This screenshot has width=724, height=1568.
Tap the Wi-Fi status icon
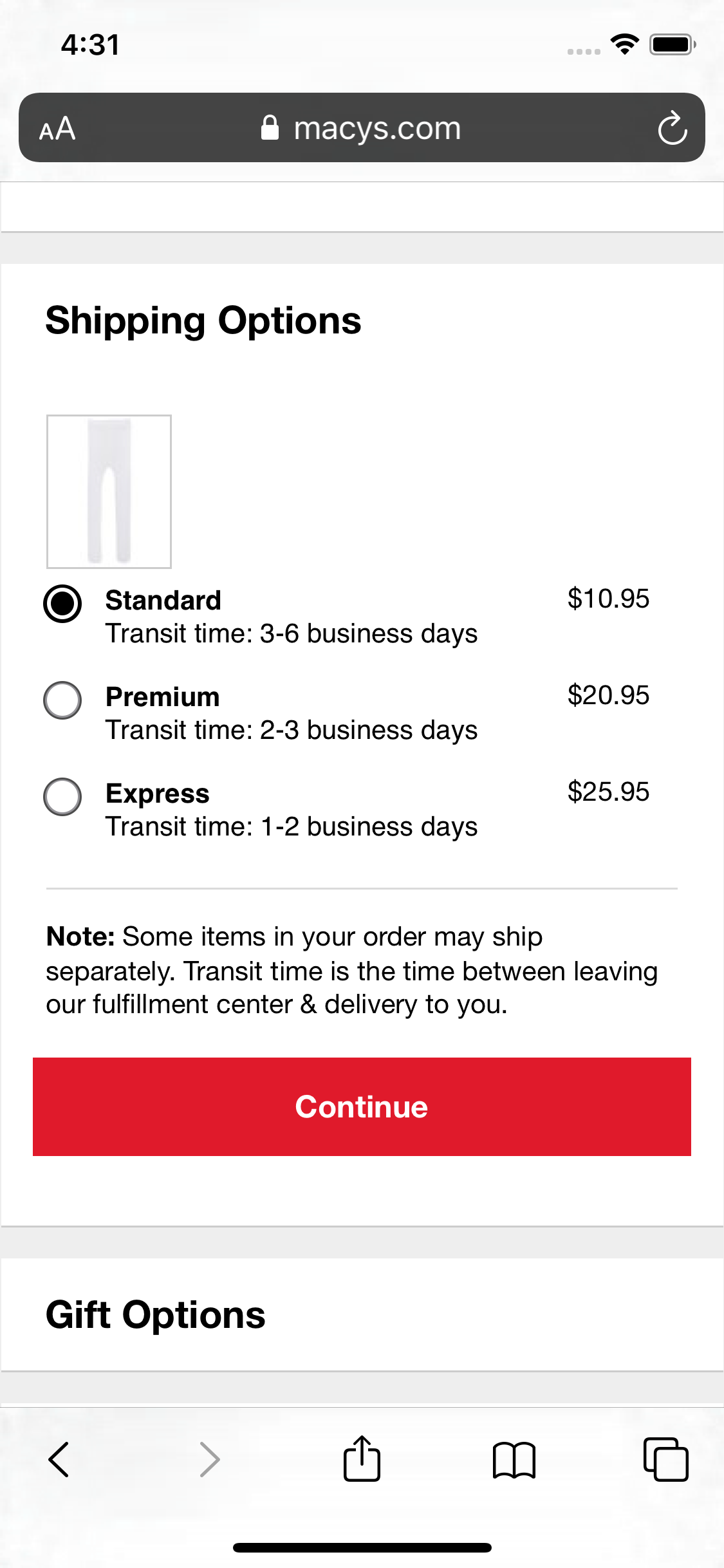pyautogui.click(x=622, y=44)
